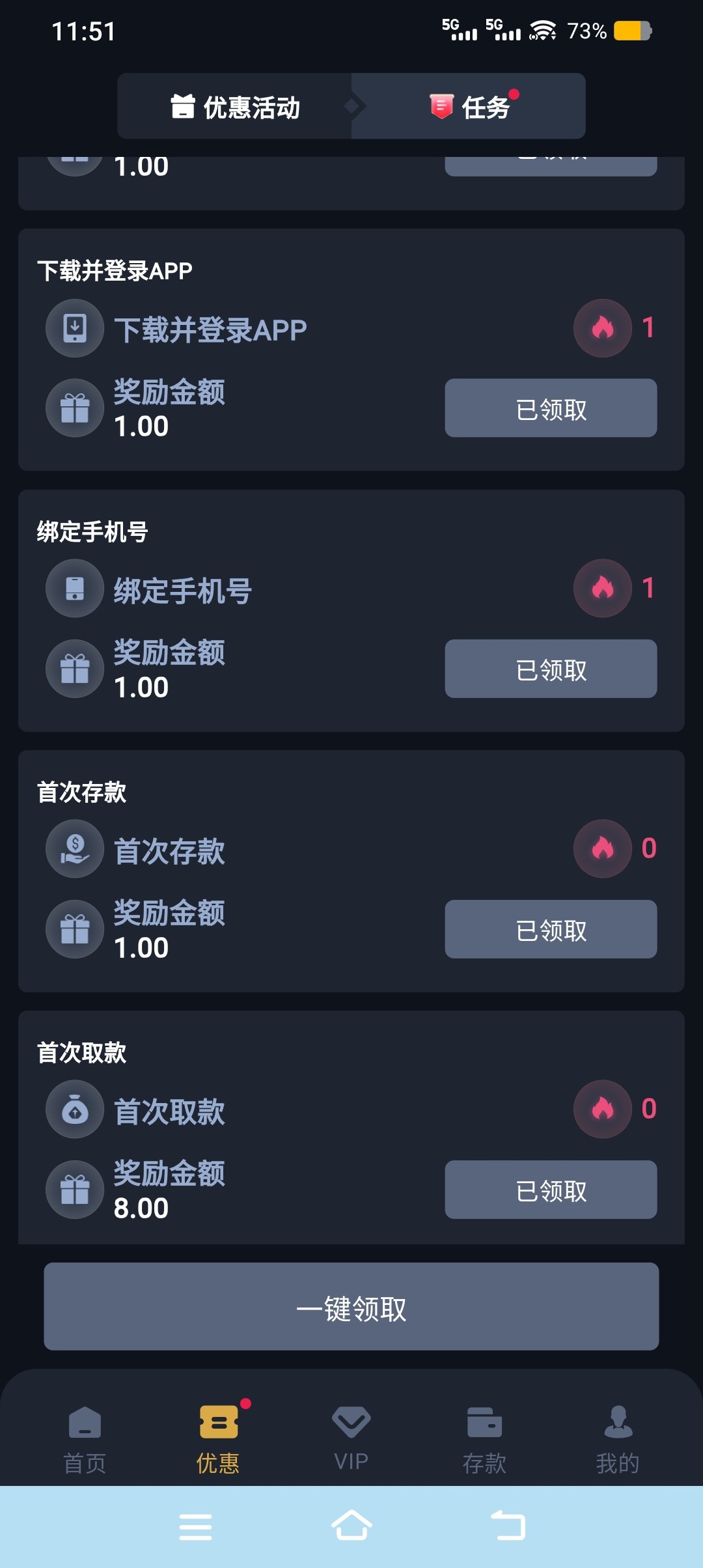Screen dimensions: 703x1568
Task: Tap 已领取 for 下载并登录APP reward
Action: coord(551,408)
